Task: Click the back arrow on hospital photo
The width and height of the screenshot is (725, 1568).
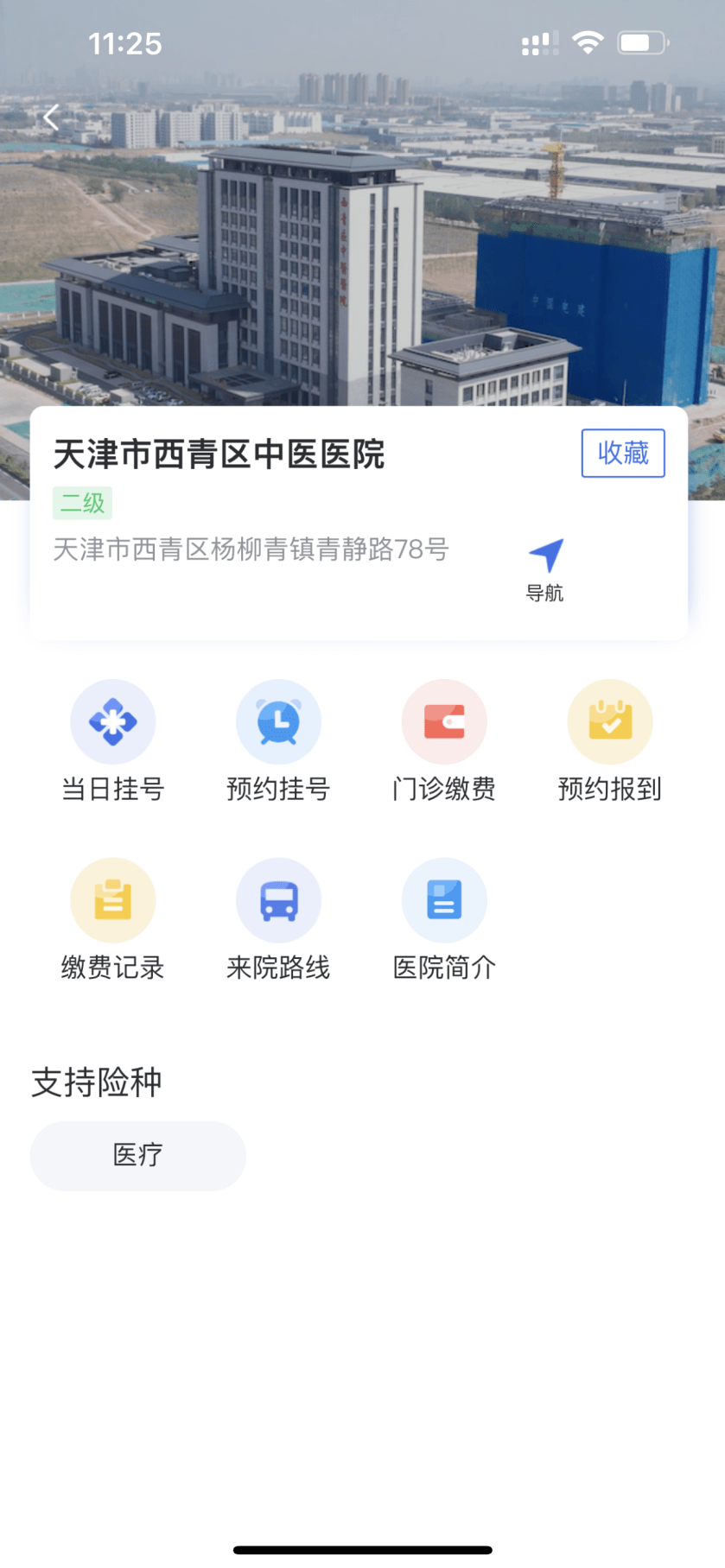Action: [x=52, y=117]
